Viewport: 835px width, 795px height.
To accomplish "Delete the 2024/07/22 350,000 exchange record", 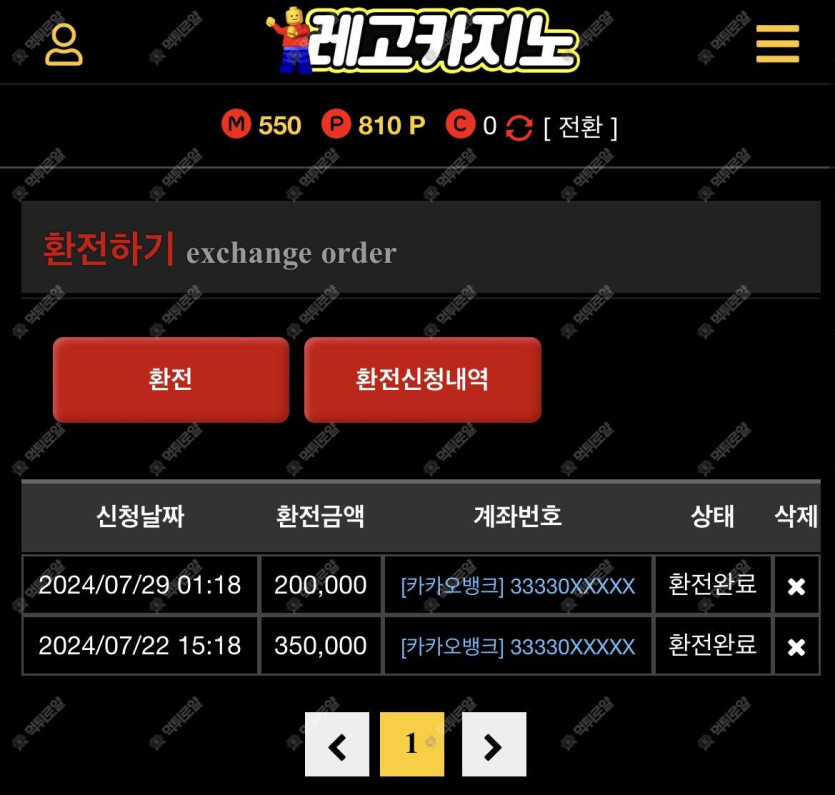I will point(796,647).
